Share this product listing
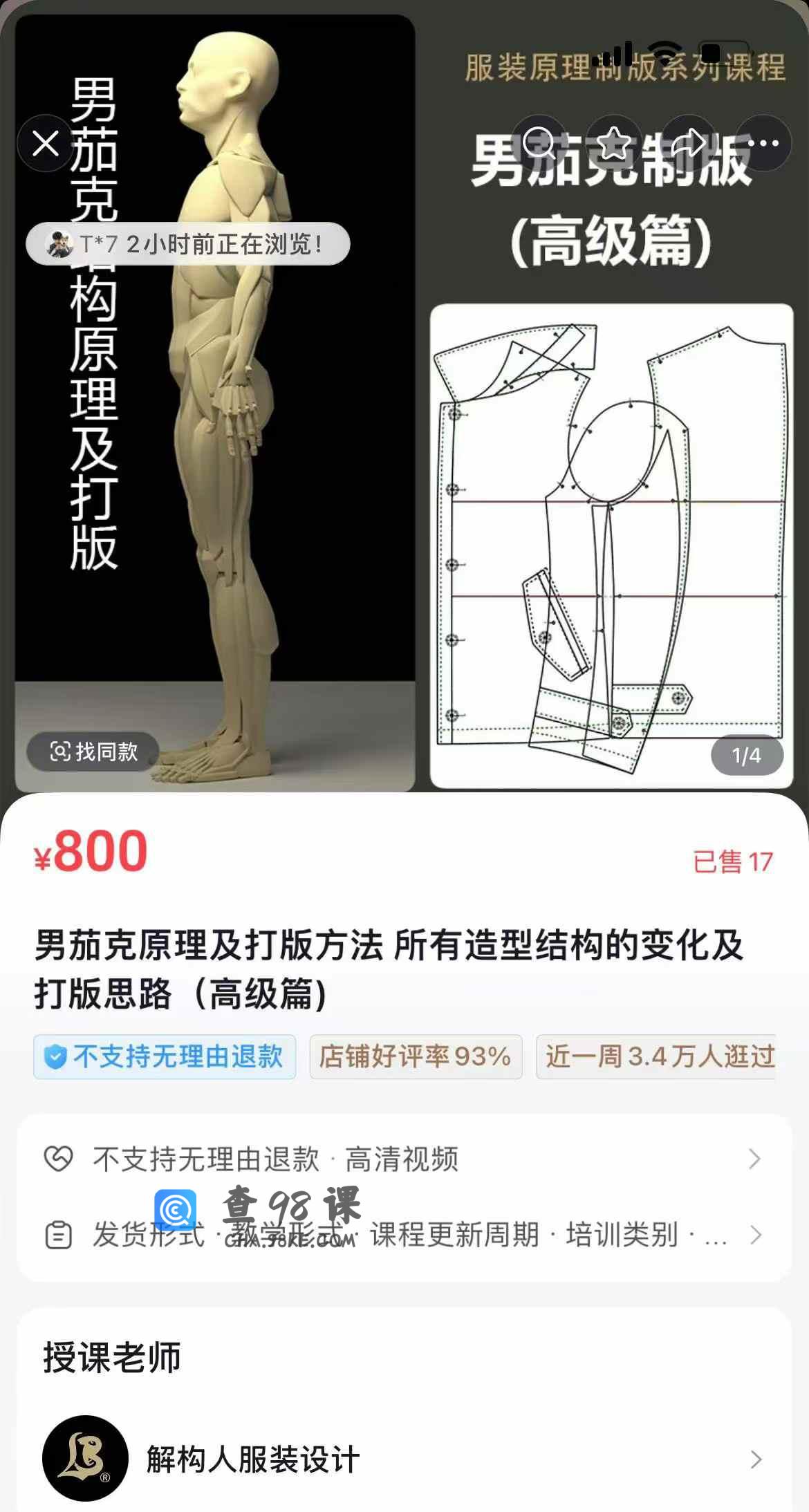This screenshot has height=1512, width=809. pos(689,144)
